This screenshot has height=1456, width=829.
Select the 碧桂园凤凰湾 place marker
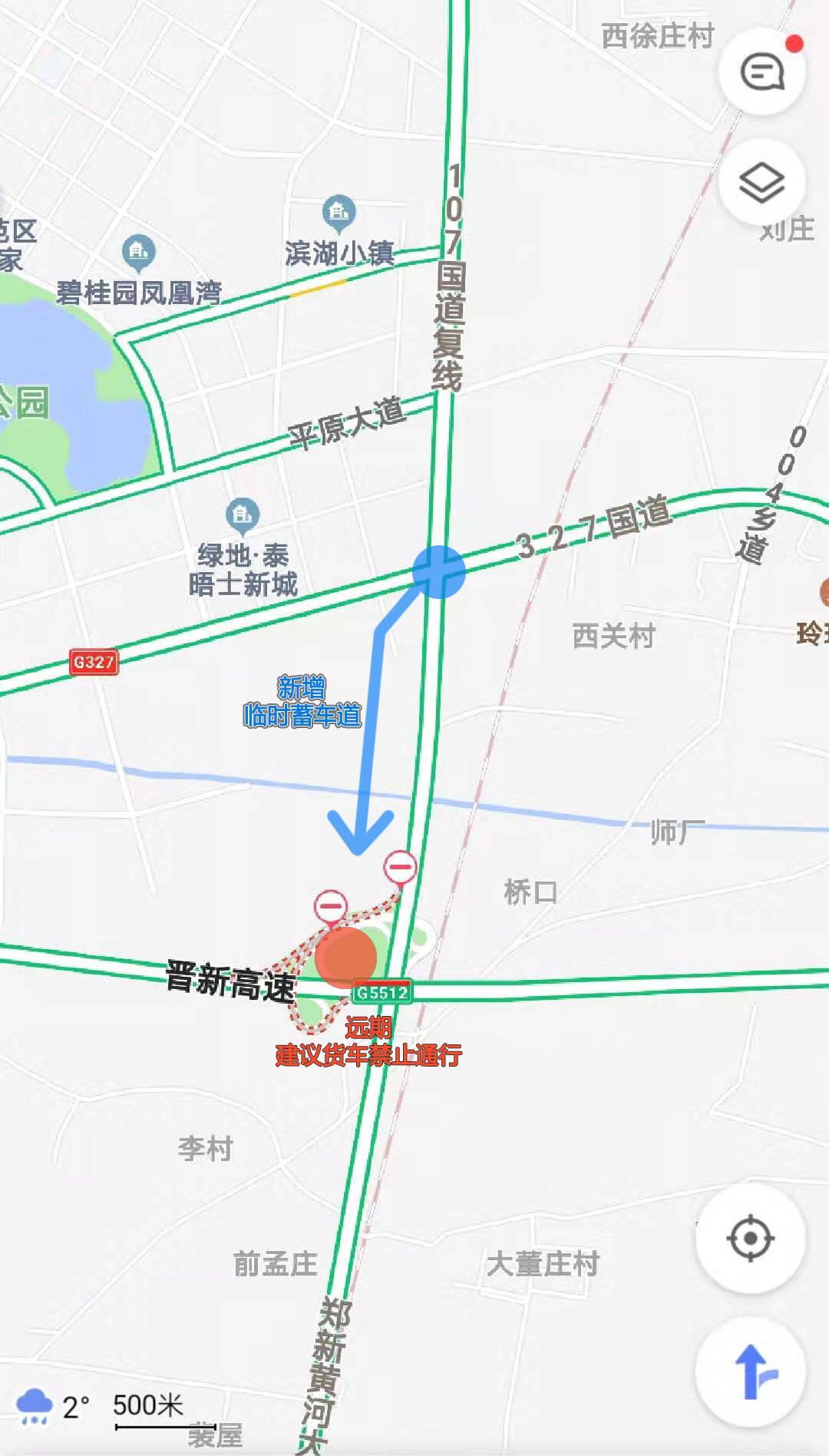(138, 253)
